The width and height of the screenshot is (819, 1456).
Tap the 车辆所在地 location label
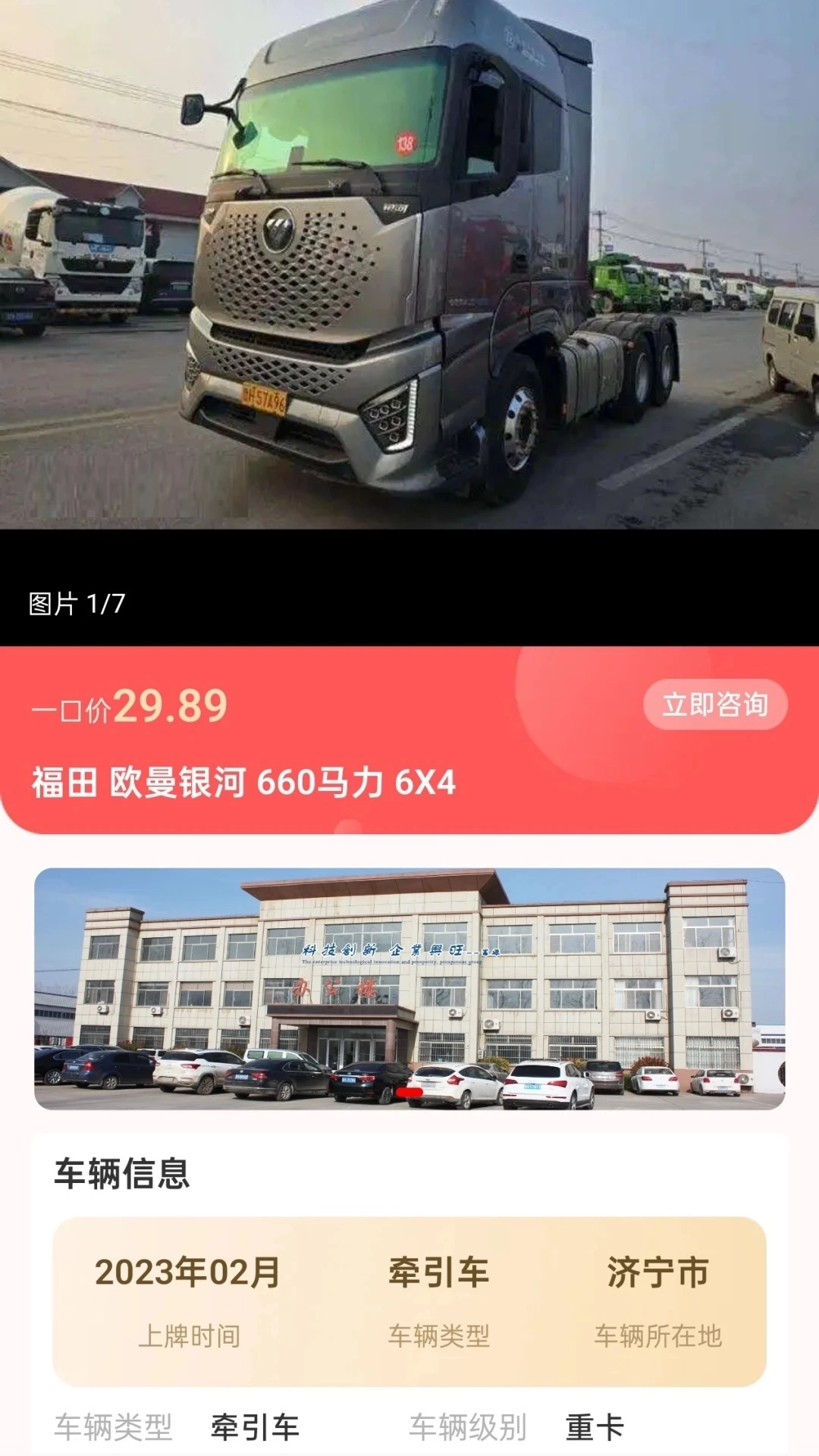663,1333
